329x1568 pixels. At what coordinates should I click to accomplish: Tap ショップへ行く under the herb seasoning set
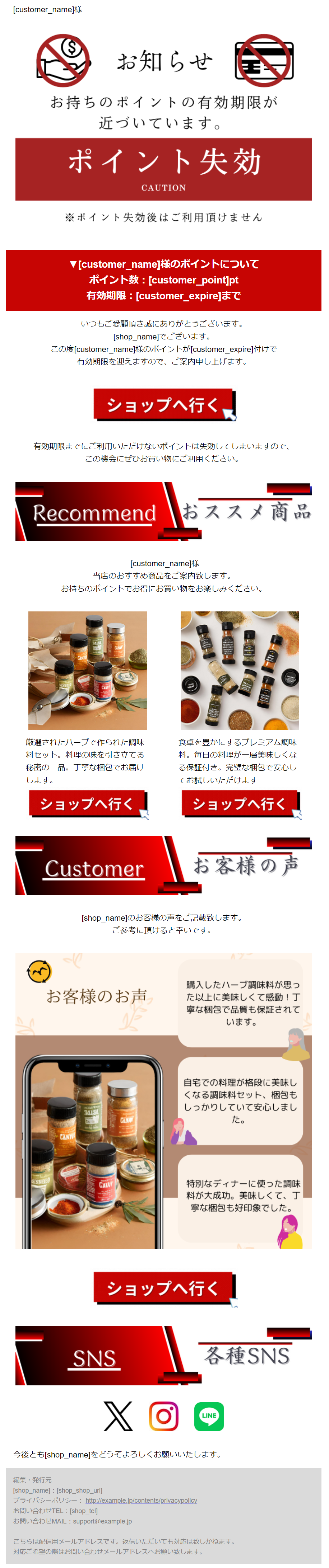click(x=88, y=803)
